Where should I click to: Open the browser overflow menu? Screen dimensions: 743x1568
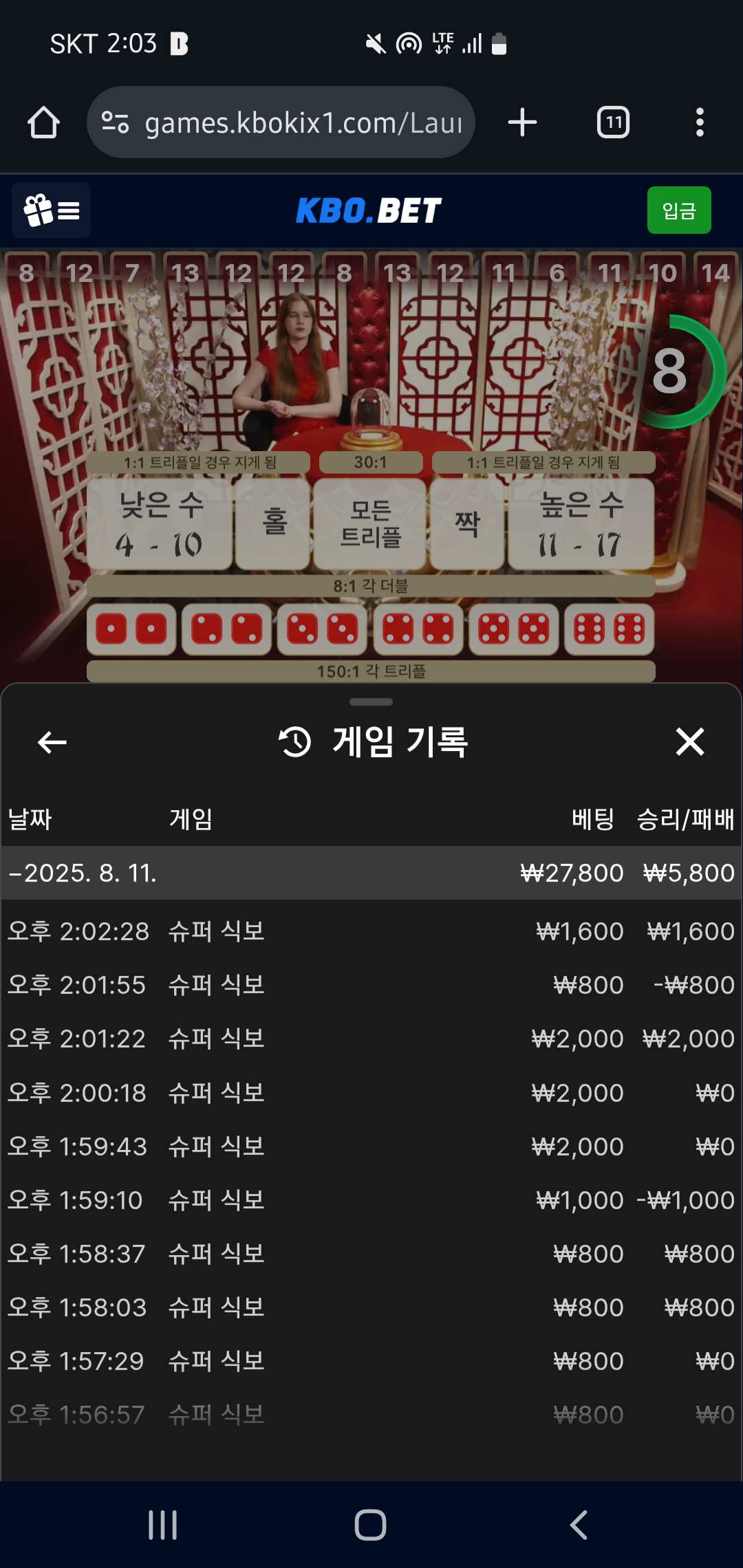coord(700,122)
